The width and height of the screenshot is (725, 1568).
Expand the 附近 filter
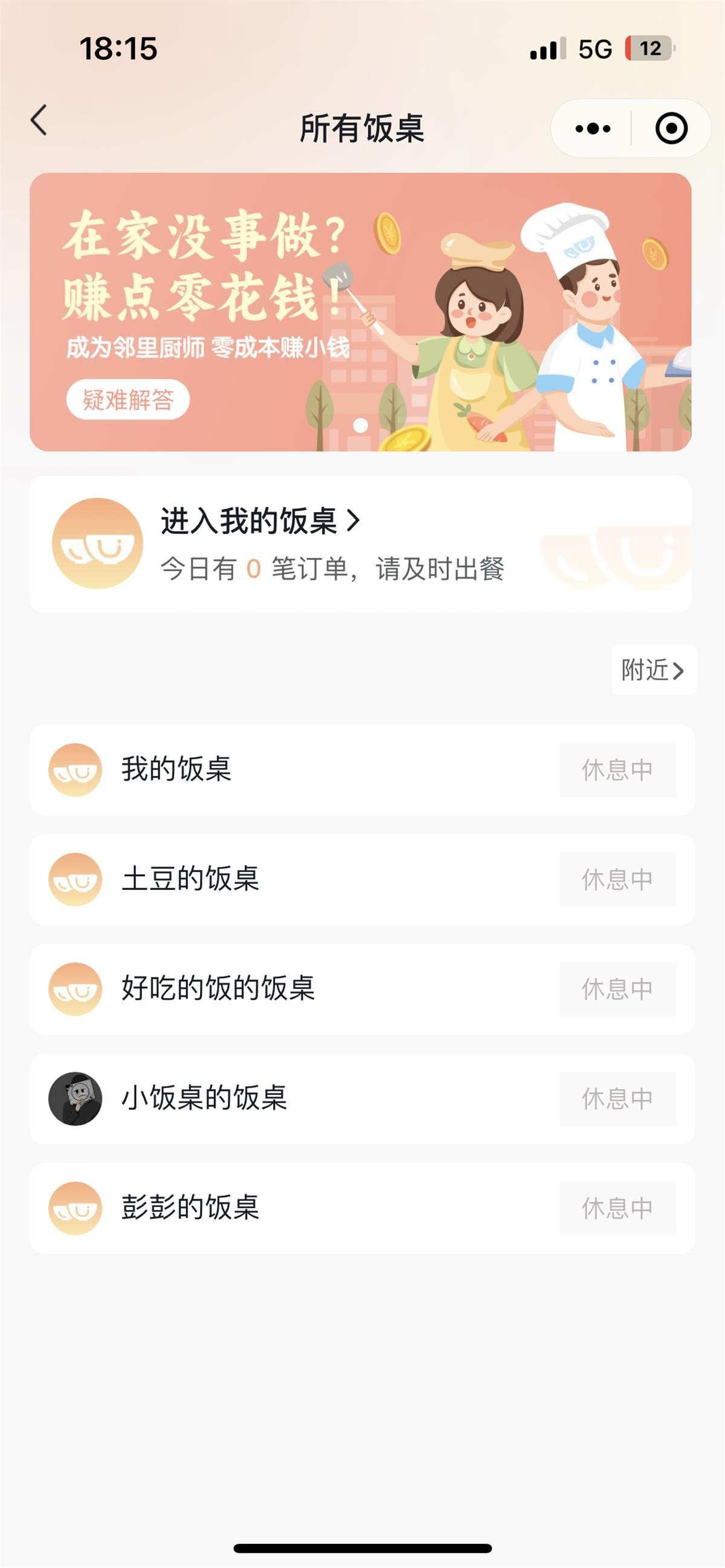[653, 670]
